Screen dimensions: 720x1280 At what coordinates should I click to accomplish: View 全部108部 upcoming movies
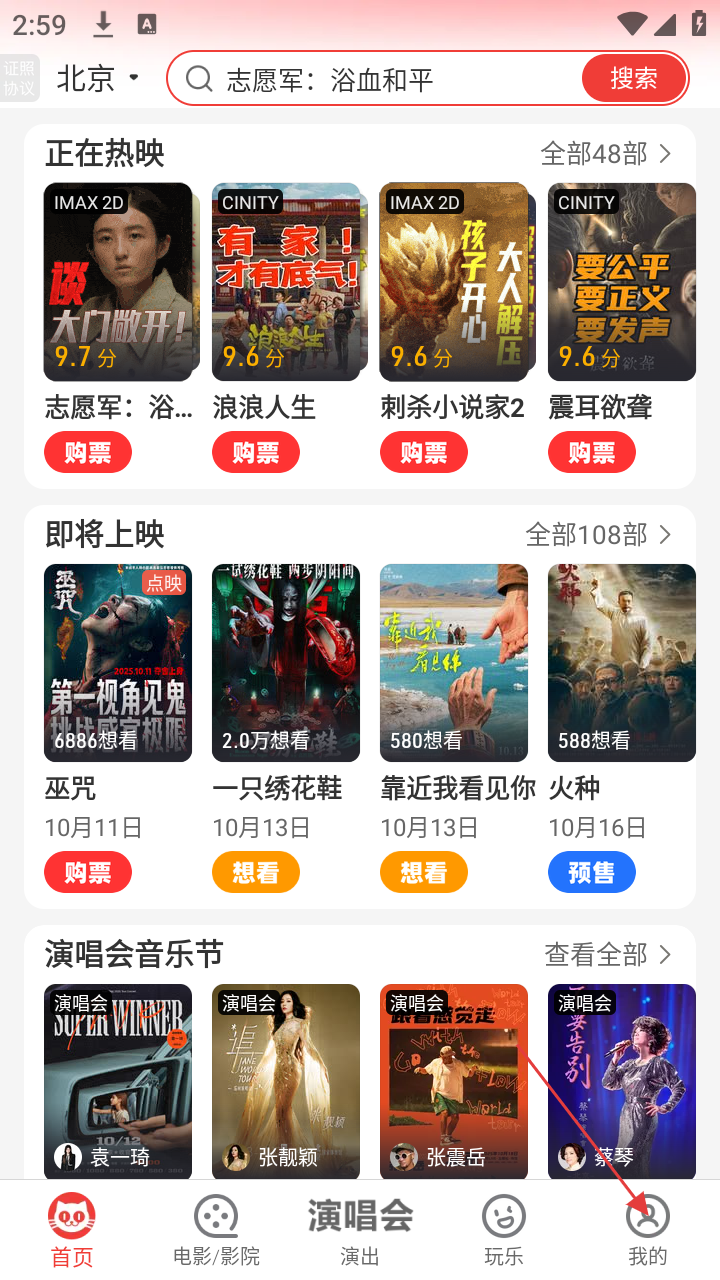(599, 535)
